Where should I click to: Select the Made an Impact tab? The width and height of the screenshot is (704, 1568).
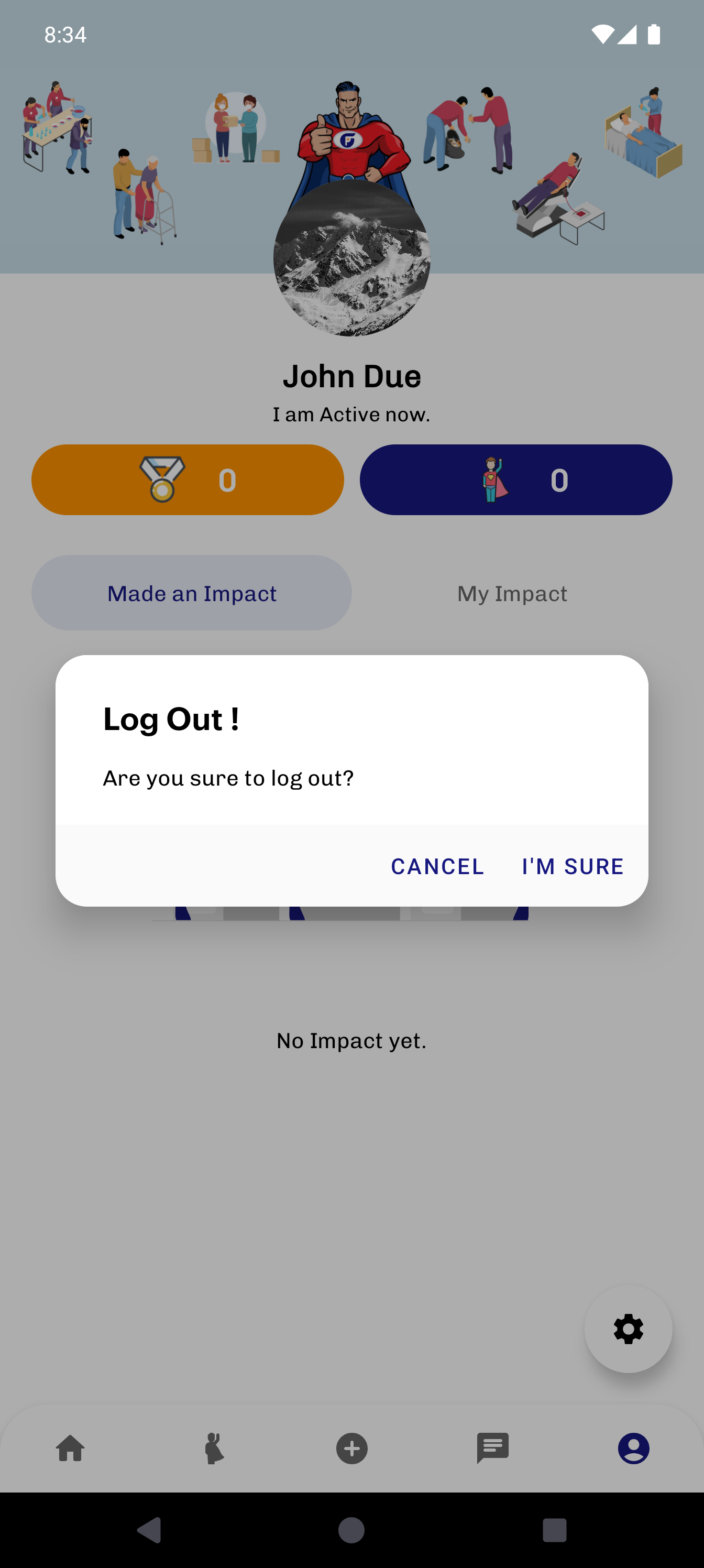[x=192, y=593]
